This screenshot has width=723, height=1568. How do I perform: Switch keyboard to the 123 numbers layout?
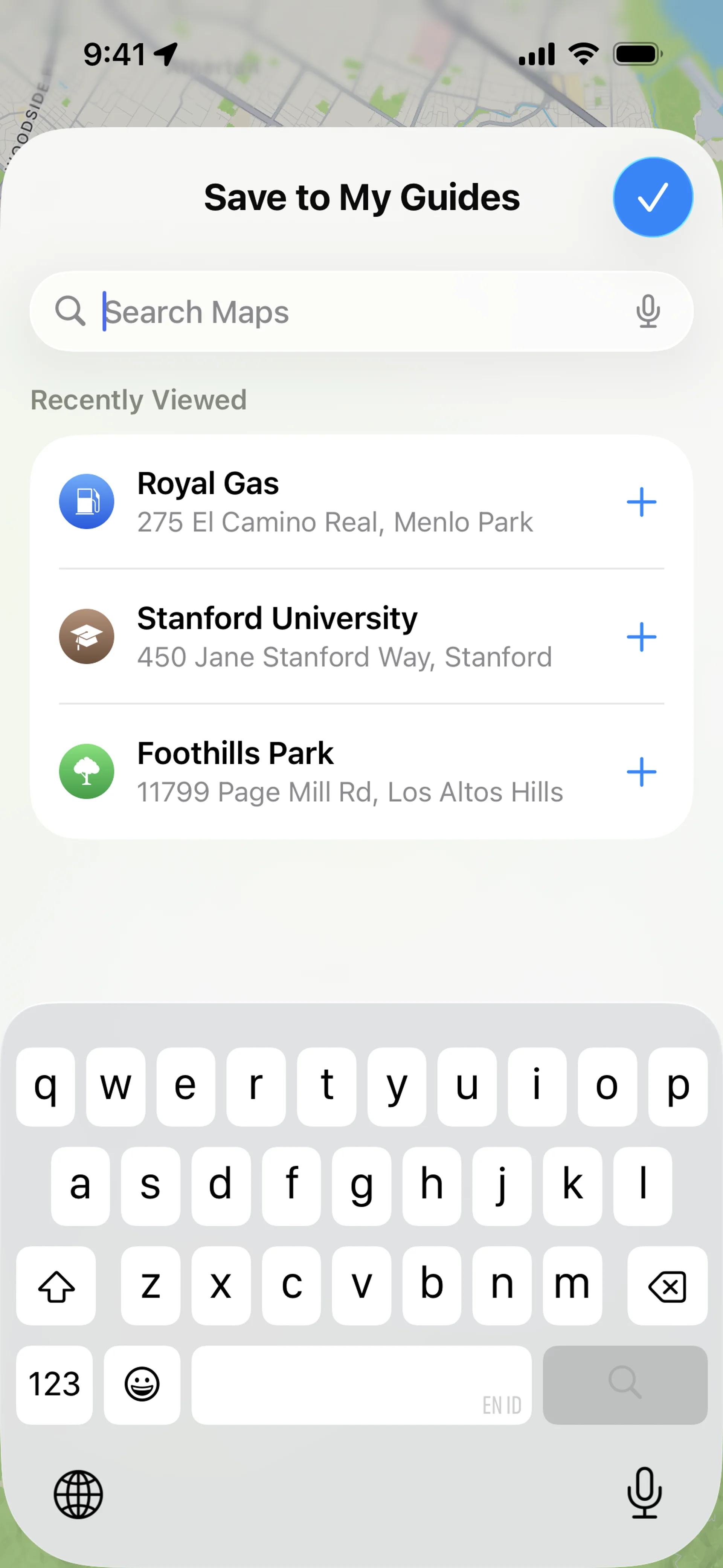click(55, 1384)
